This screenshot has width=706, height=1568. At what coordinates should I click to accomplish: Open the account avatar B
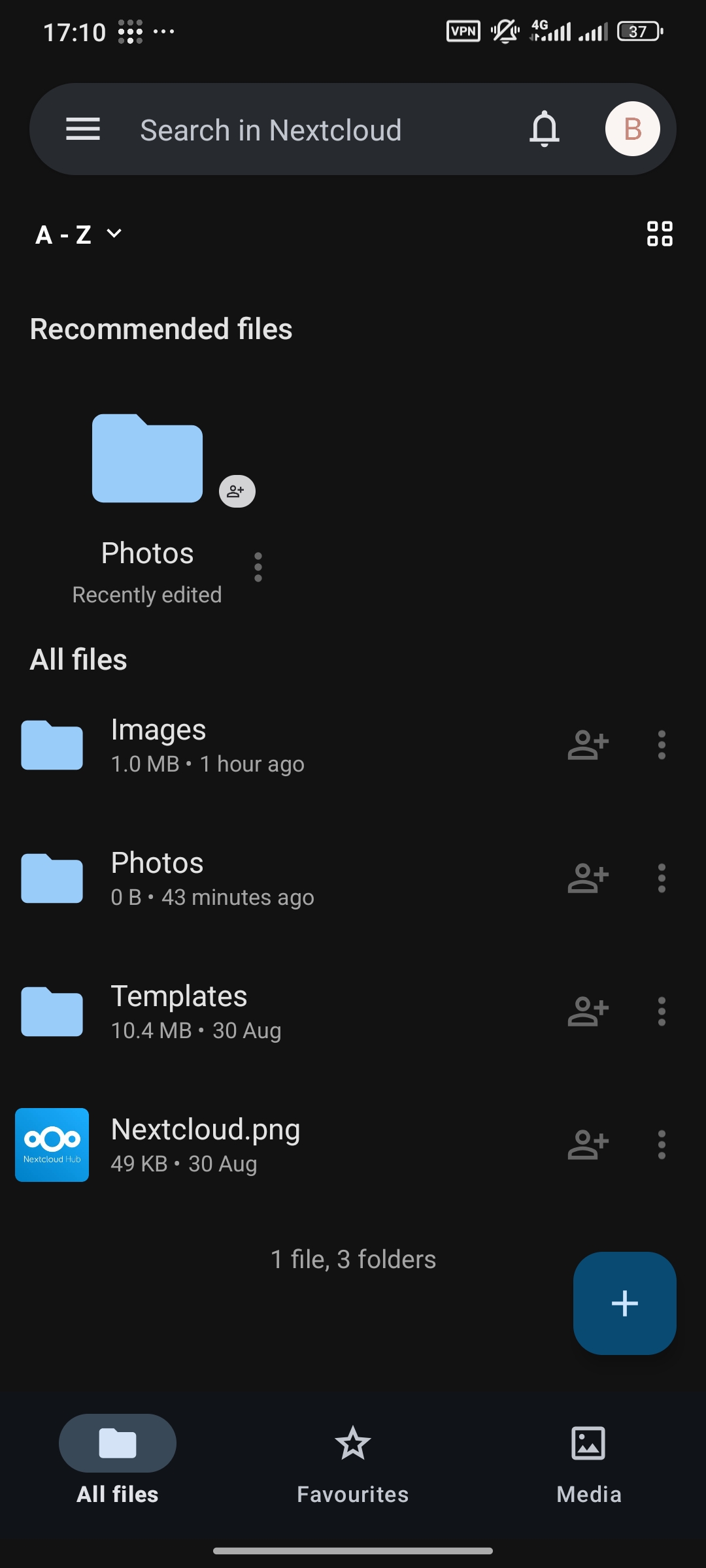632,129
